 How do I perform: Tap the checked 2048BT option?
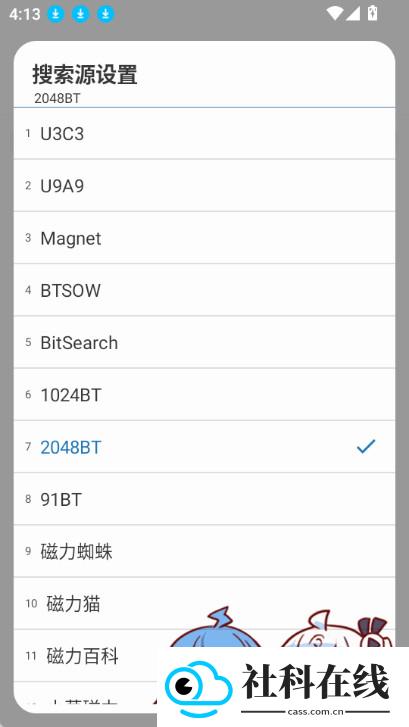[204, 447]
